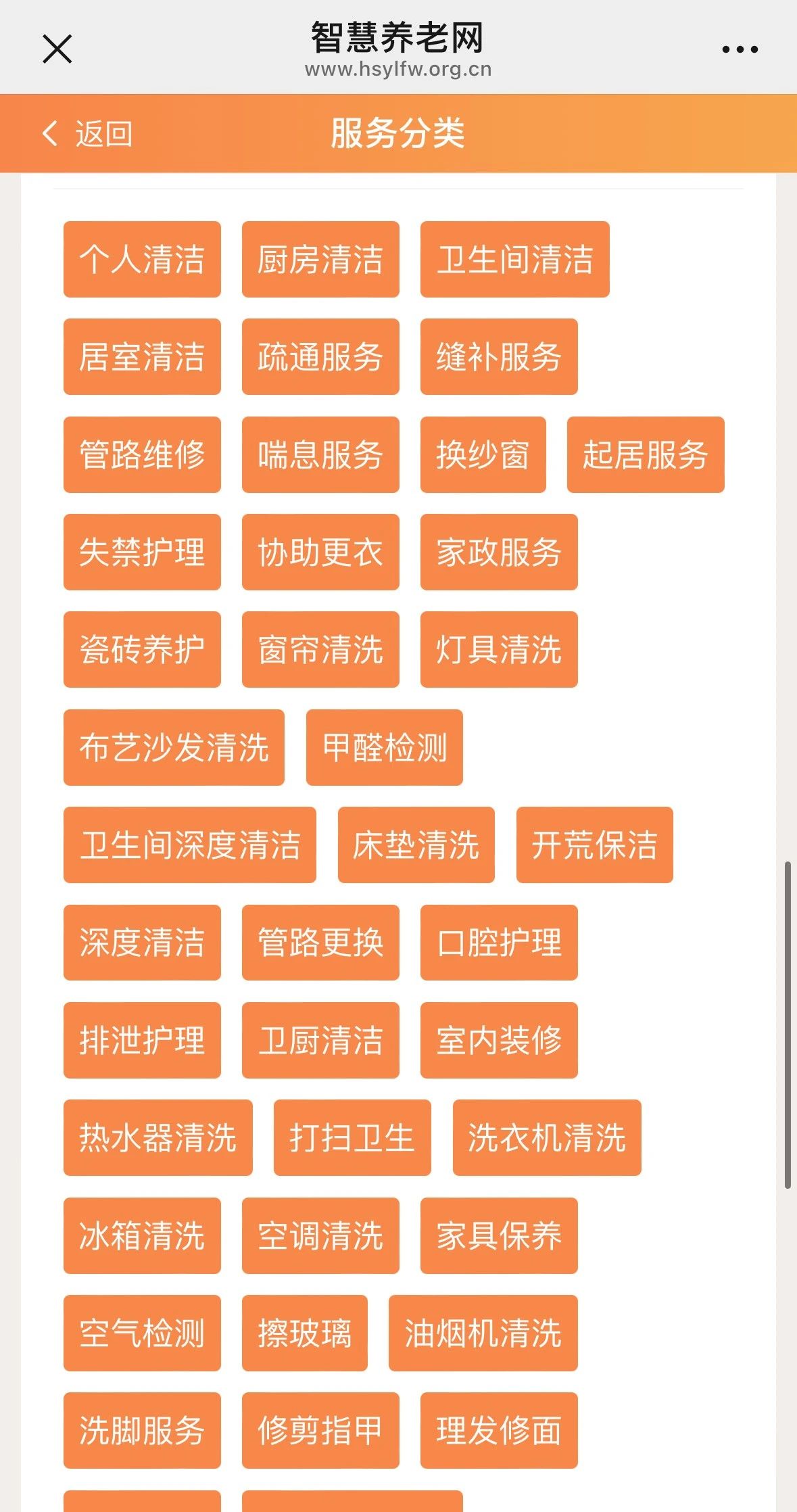Go back using 返回
This screenshot has width=797, height=1512.
[x=88, y=133]
